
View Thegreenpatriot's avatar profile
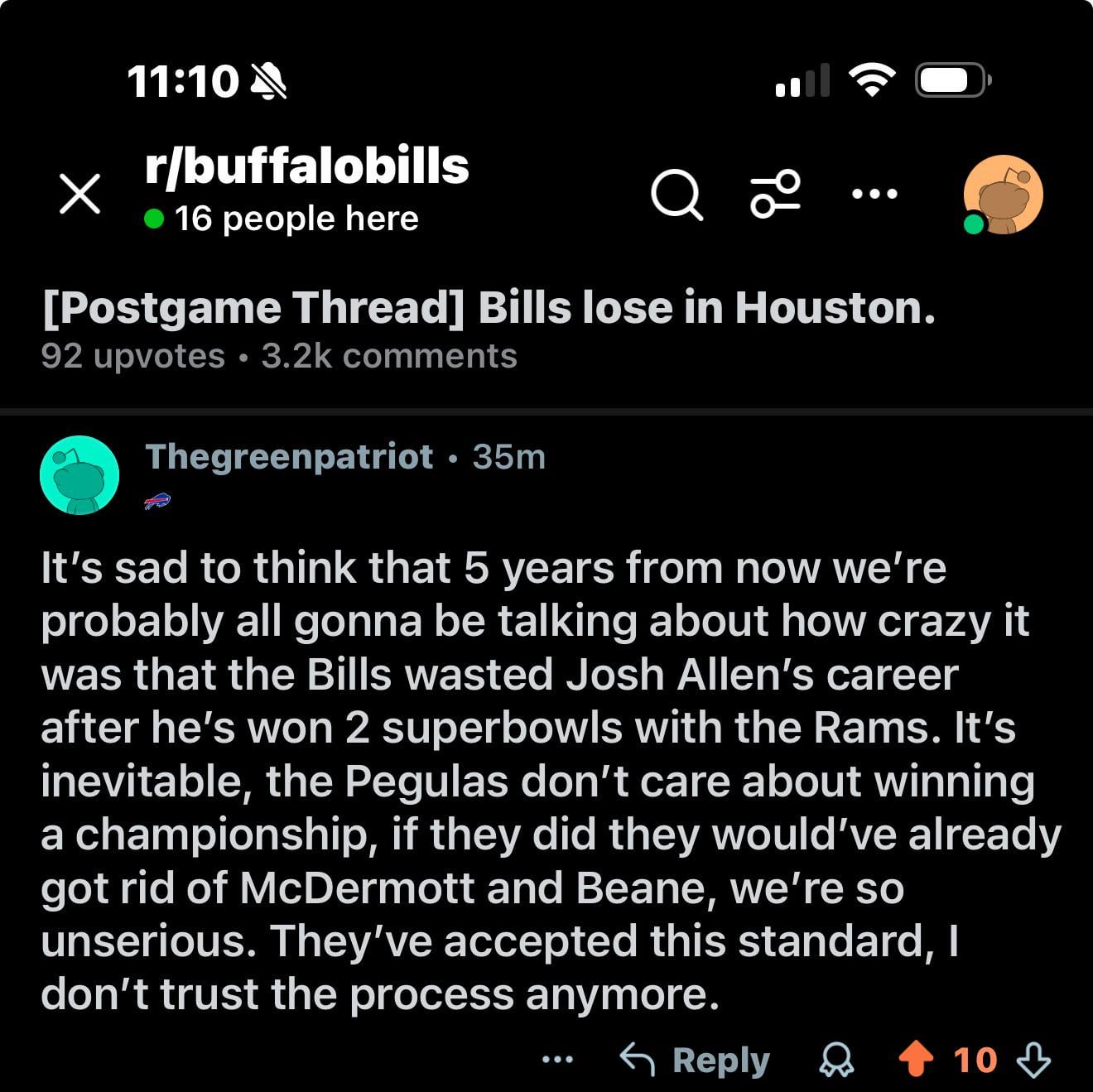(79, 475)
